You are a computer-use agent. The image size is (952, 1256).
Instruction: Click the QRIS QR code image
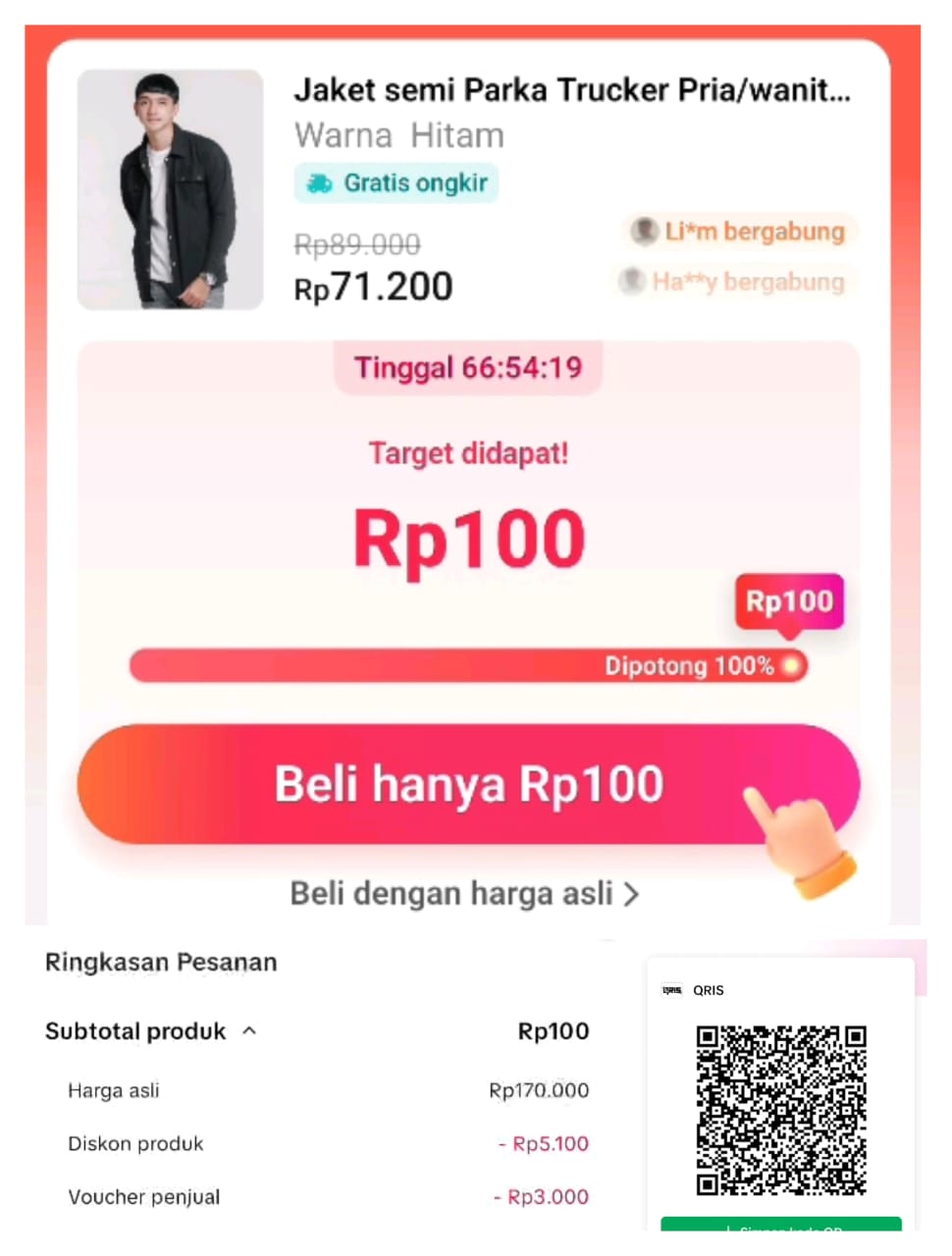(x=781, y=1111)
